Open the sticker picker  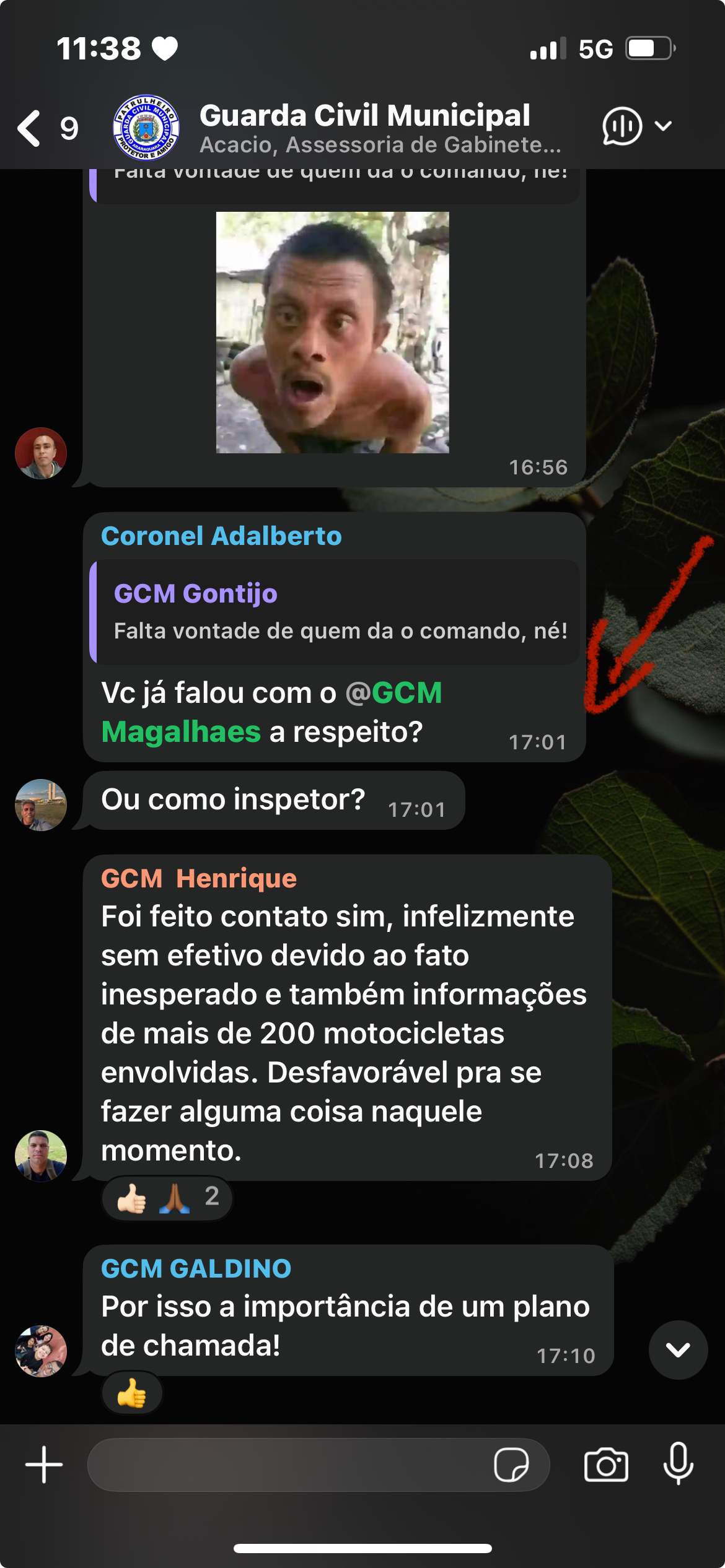(x=511, y=1465)
